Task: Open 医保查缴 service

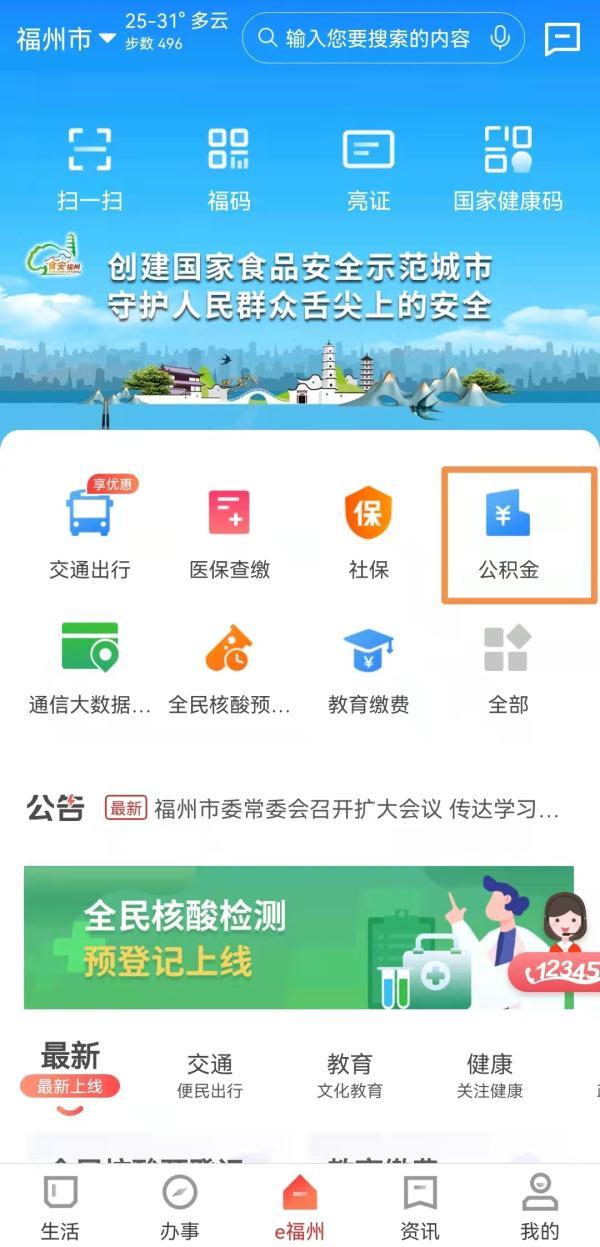Action: [229, 530]
